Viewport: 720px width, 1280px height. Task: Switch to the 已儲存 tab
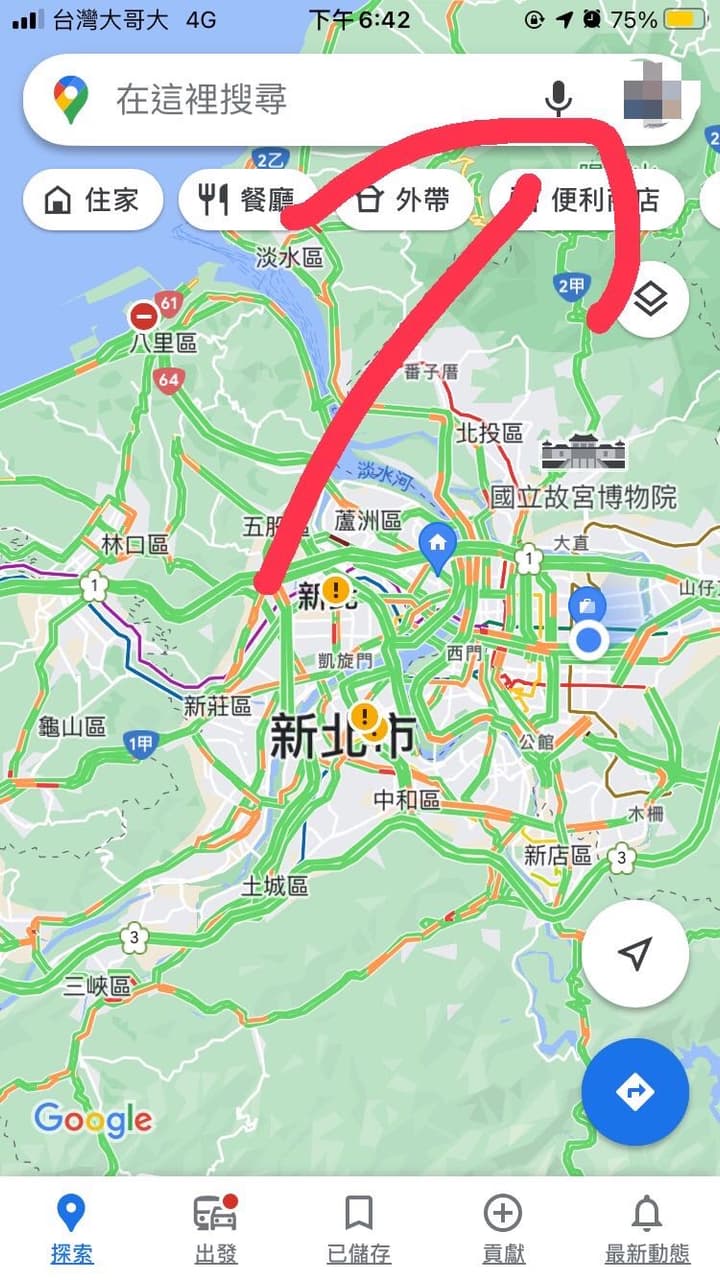tap(359, 1230)
